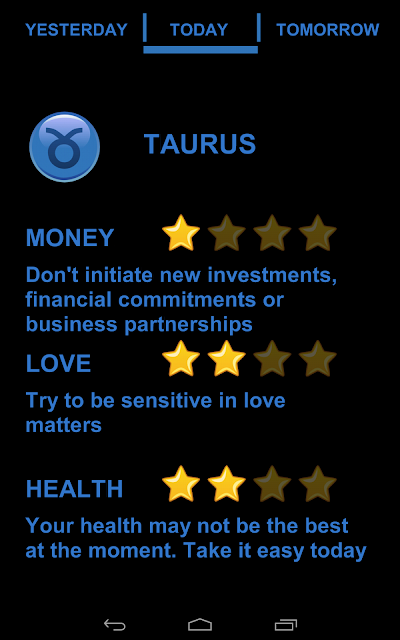
Task: Tap the Taurus zodiac sign icon
Action: (x=64, y=147)
